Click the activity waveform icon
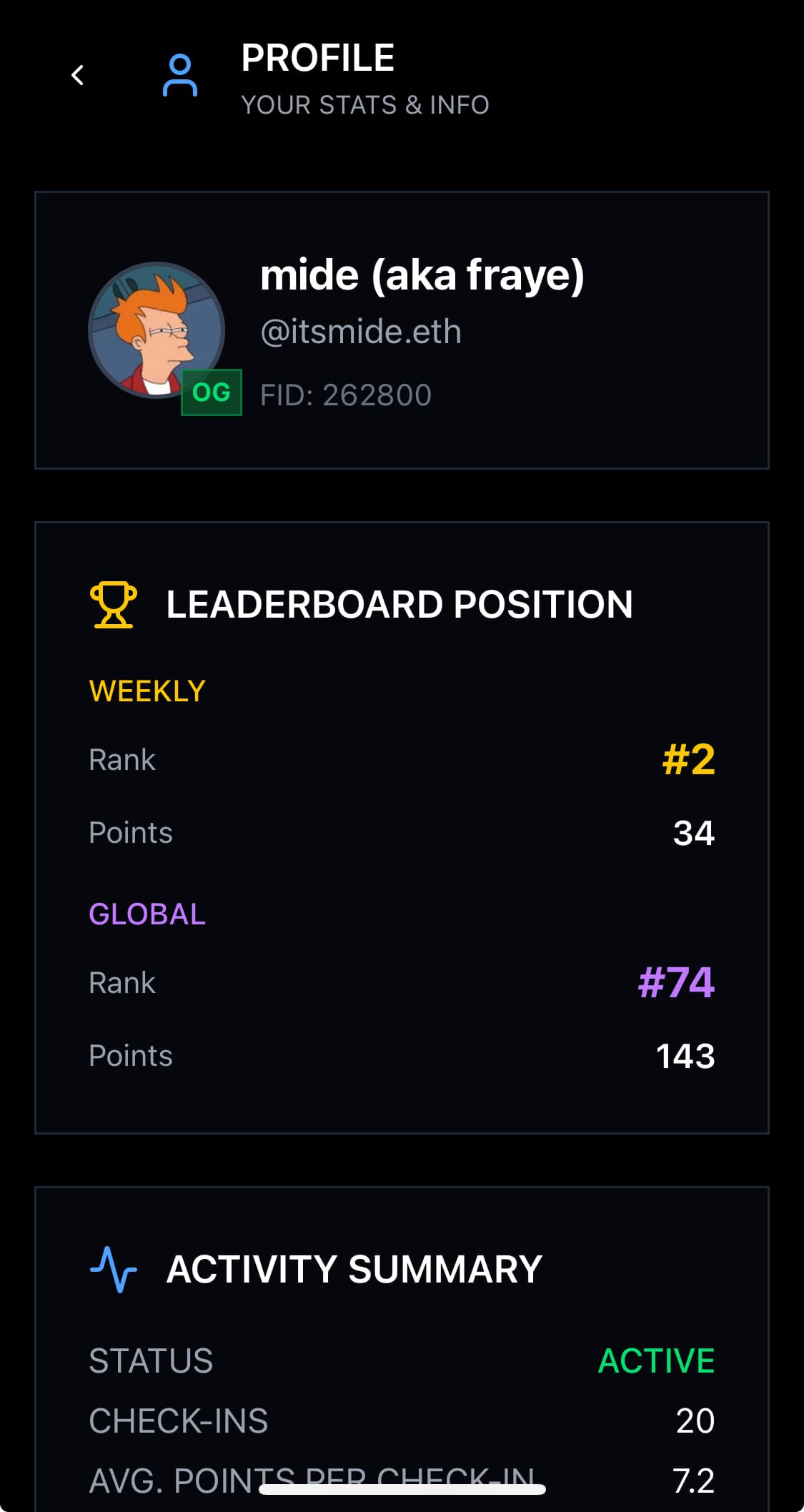804x1512 pixels. 114,1270
